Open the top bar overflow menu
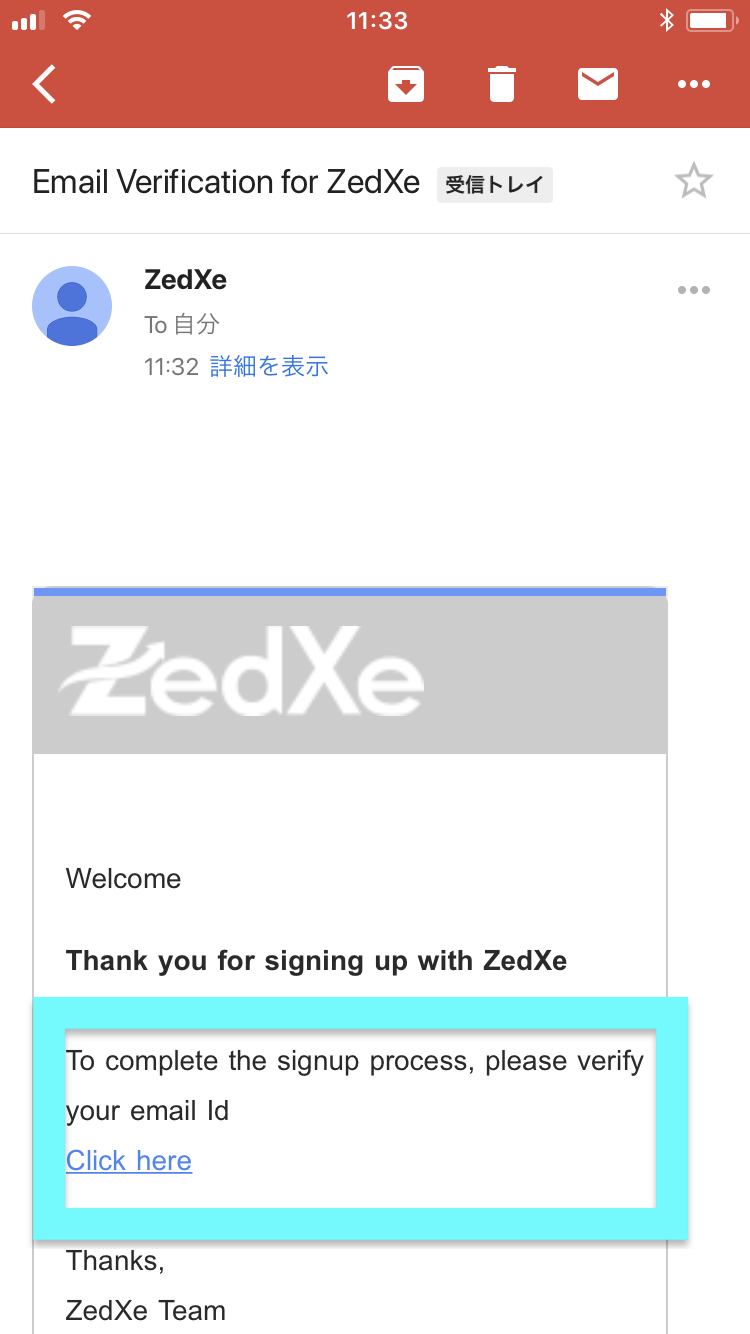Screen dimensions: 750x1334 693,84
